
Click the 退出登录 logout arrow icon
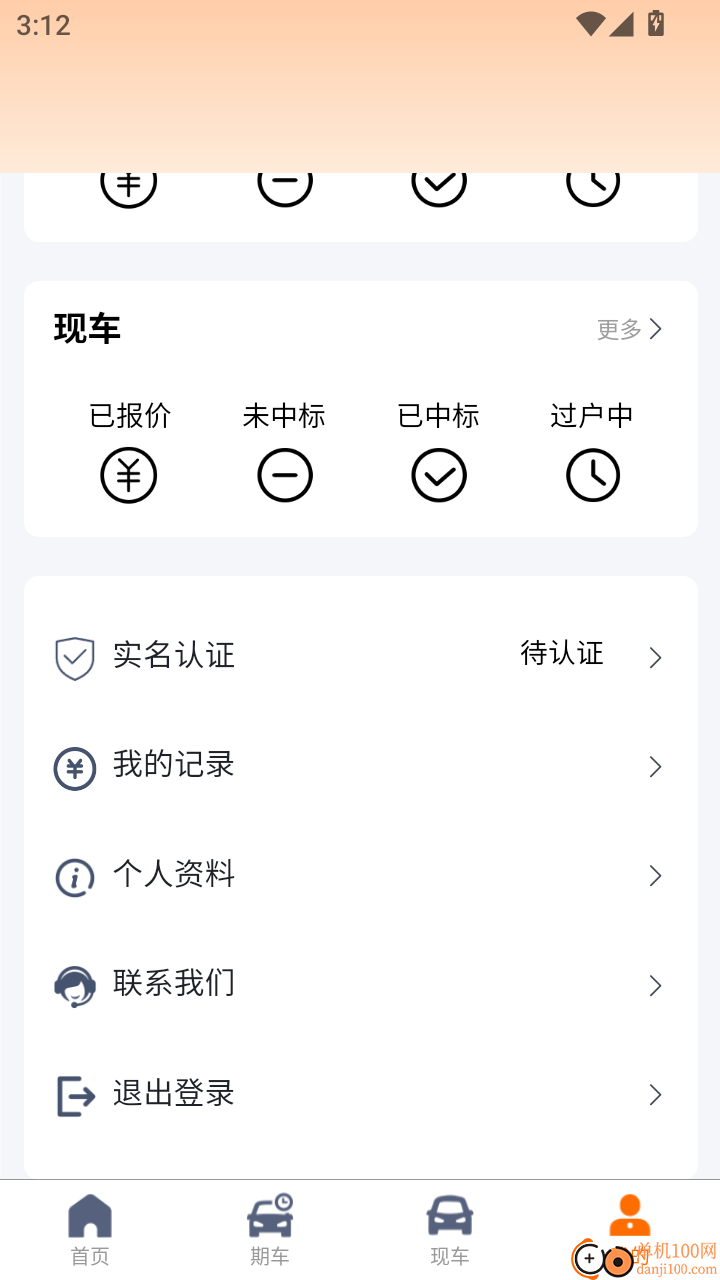pos(74,1094)
